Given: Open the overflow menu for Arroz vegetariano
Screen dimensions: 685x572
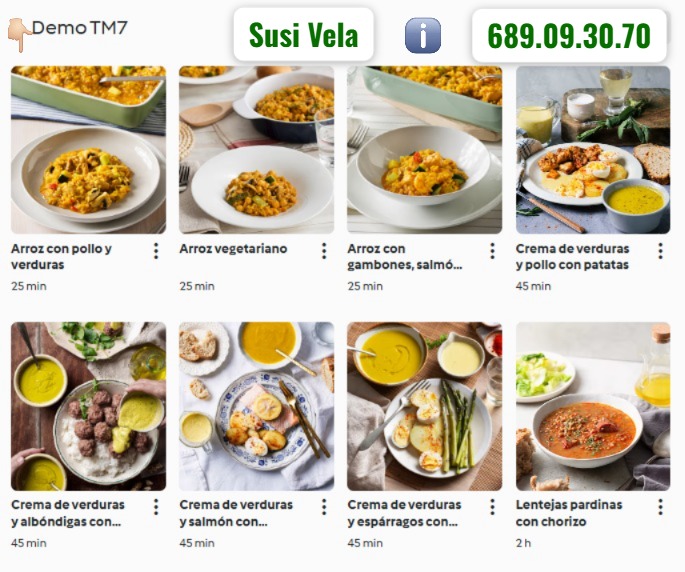Looking at the screenshot, I should pos(323,251).
